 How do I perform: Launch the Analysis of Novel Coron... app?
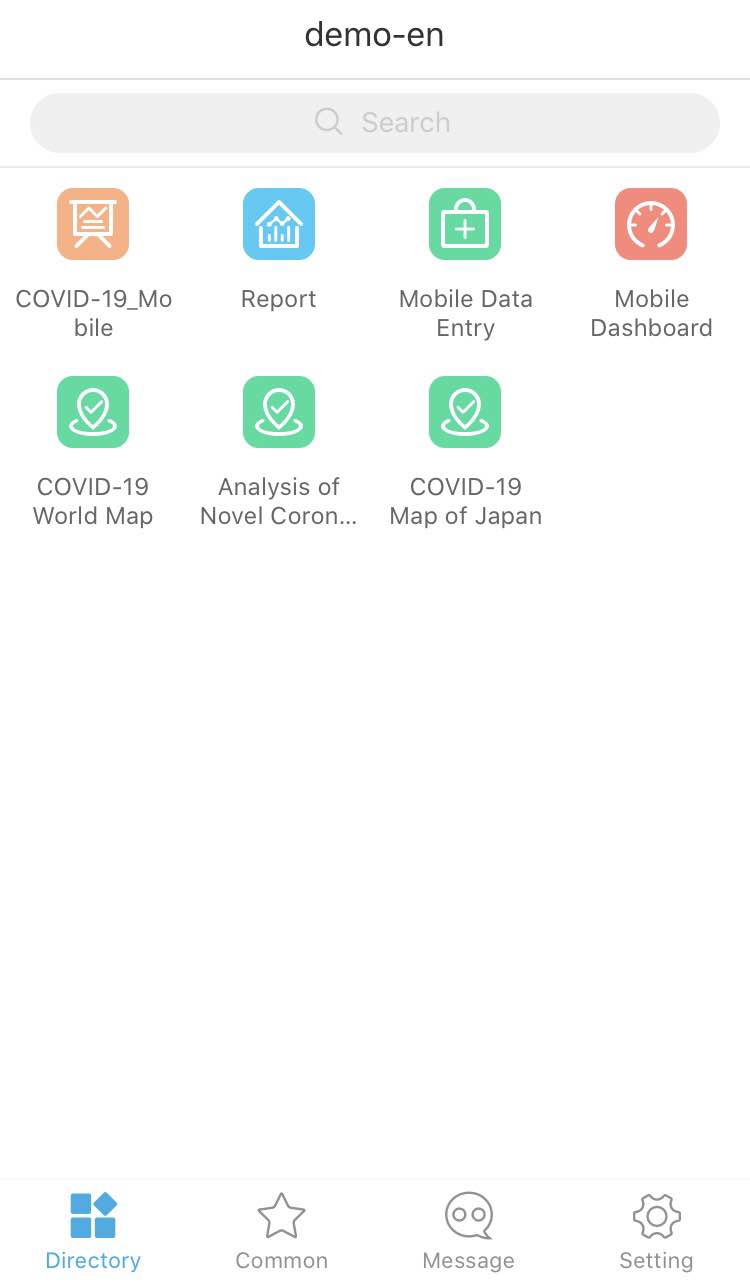pos(278,411)
